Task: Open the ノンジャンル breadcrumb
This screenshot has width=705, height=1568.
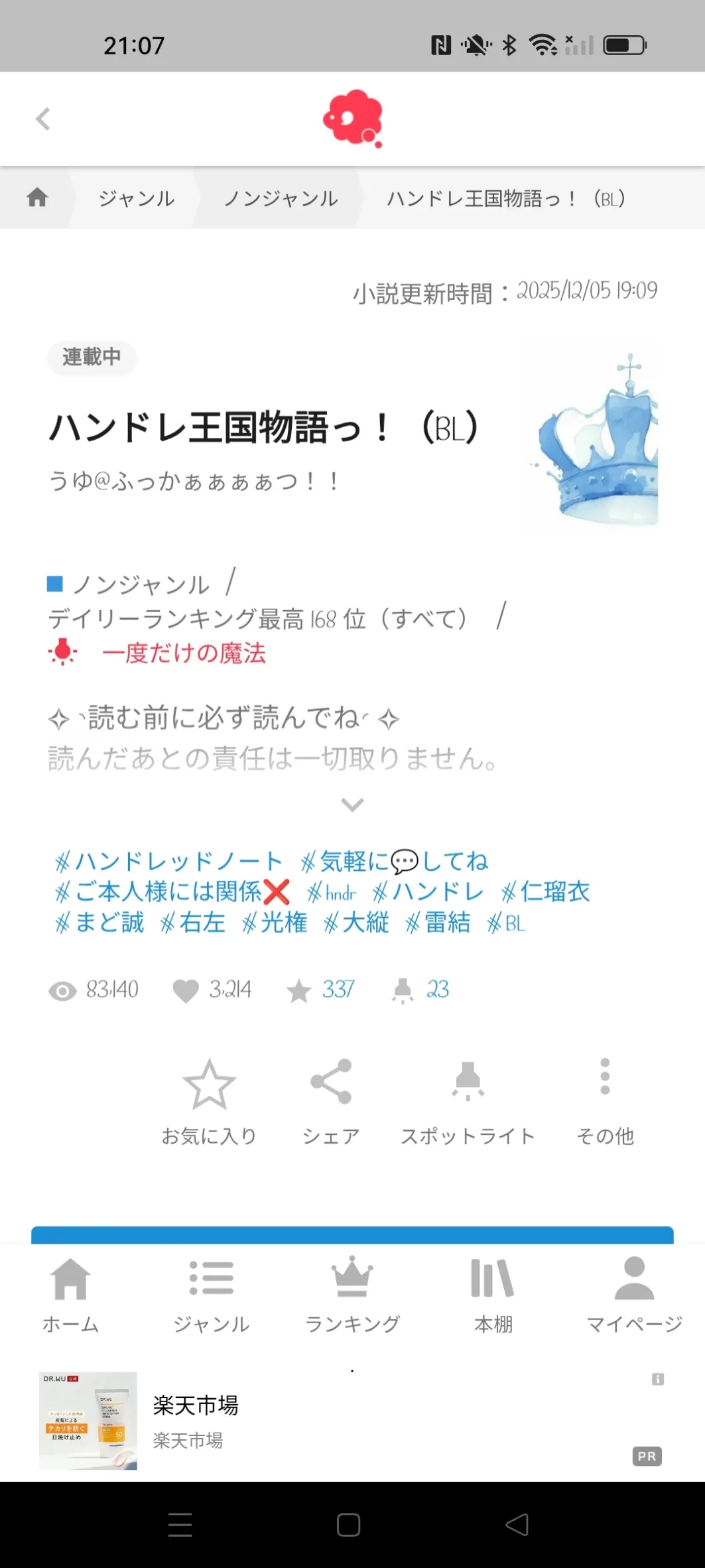Action: 281,198
